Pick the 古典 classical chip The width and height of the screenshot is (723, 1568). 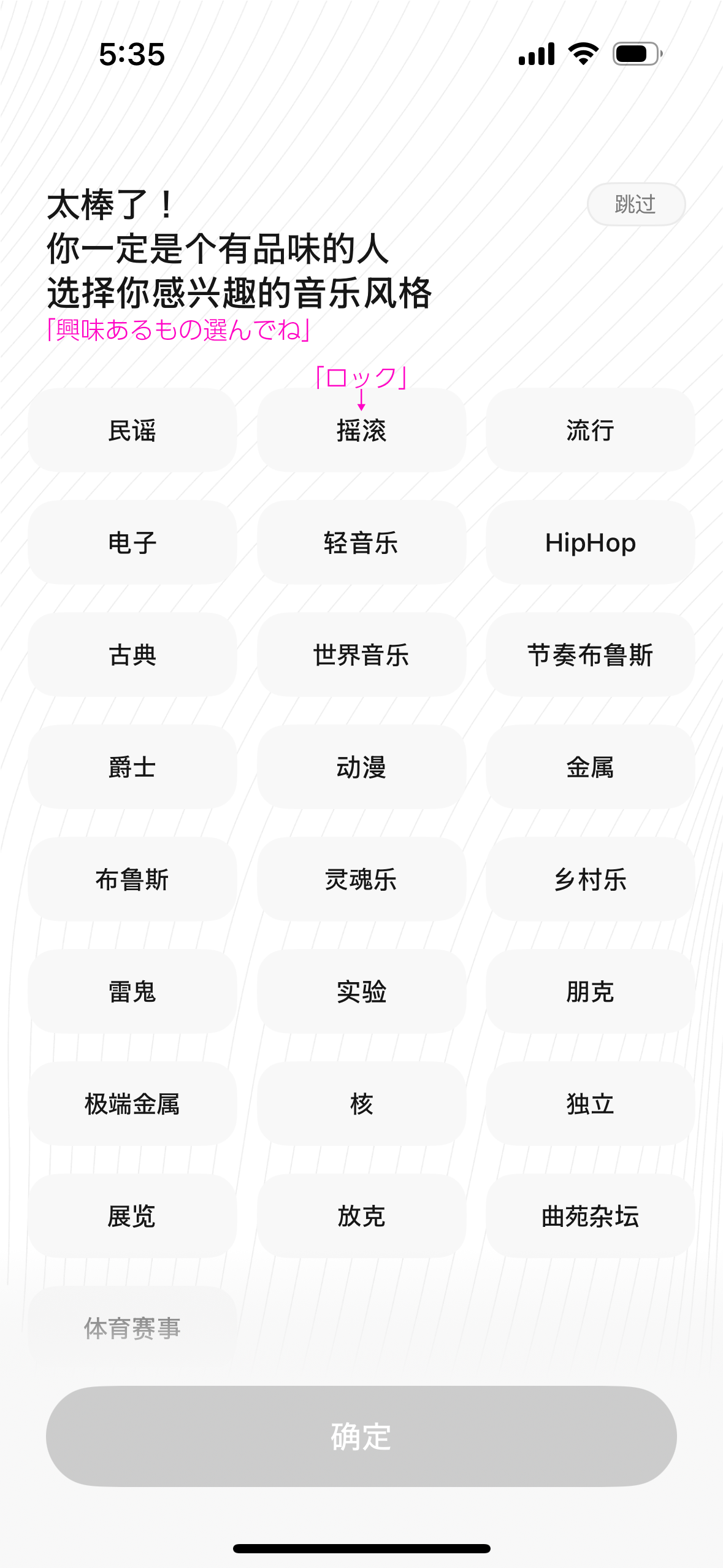(x=132, y=655)
